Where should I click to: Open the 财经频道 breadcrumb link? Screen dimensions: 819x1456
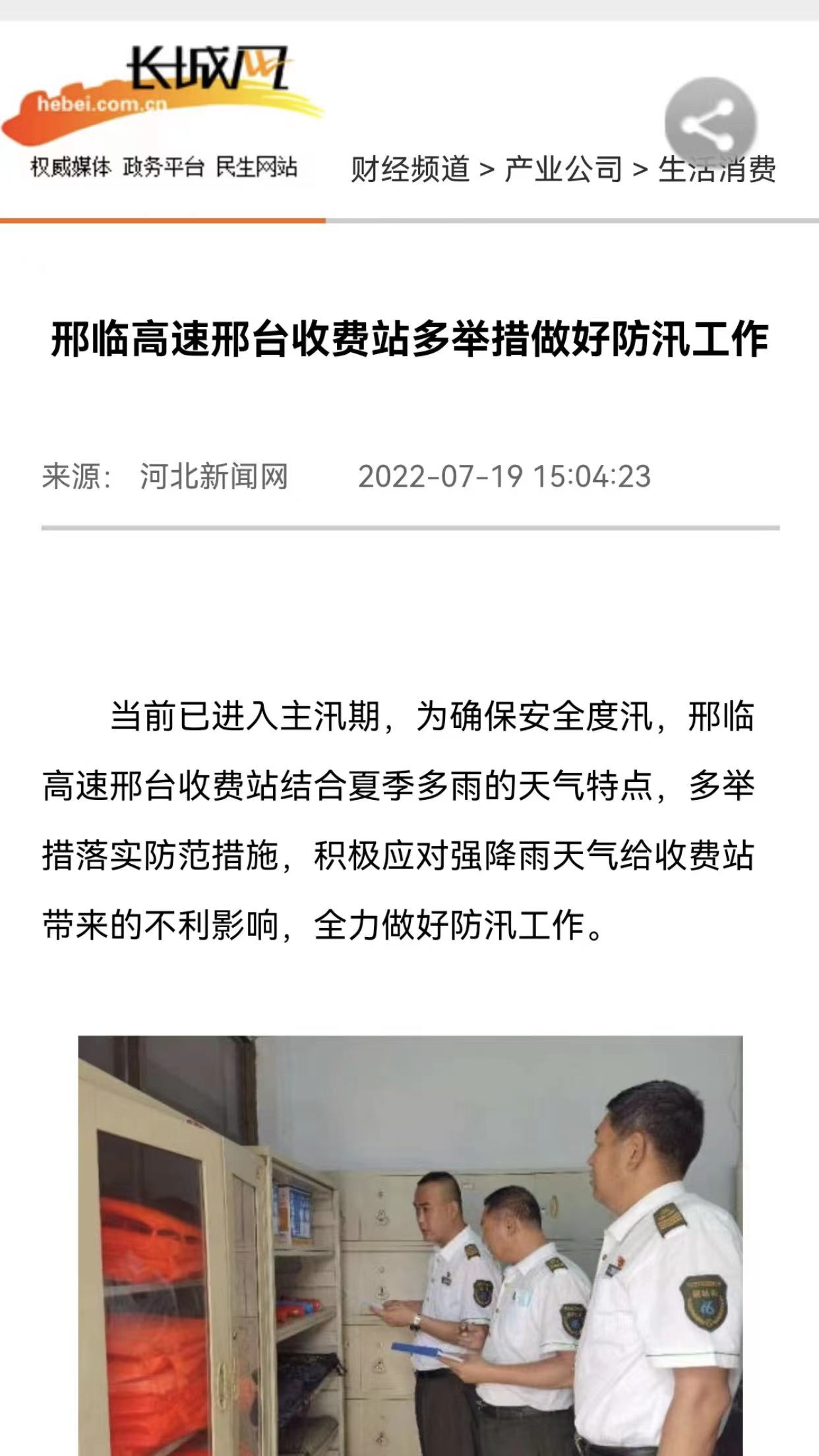click(x=409, y=169)
